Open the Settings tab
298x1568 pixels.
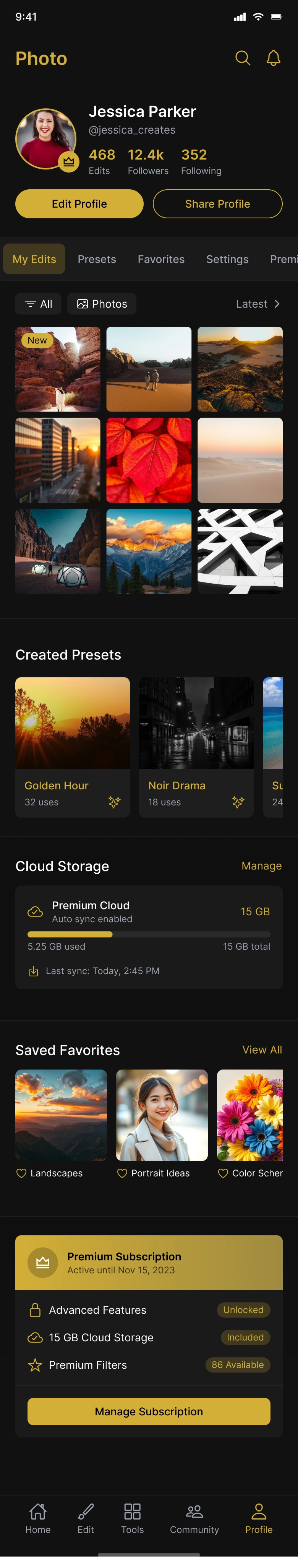(x=227, y=259)
